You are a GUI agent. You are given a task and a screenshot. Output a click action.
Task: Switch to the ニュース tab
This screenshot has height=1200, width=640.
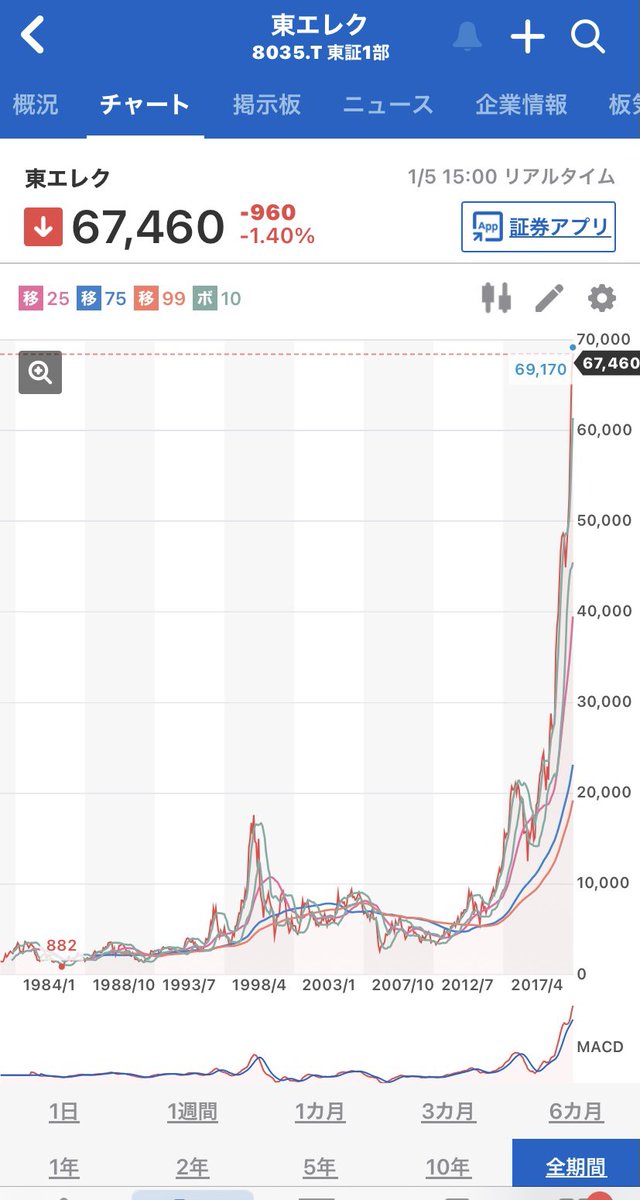tap(388, 104)
